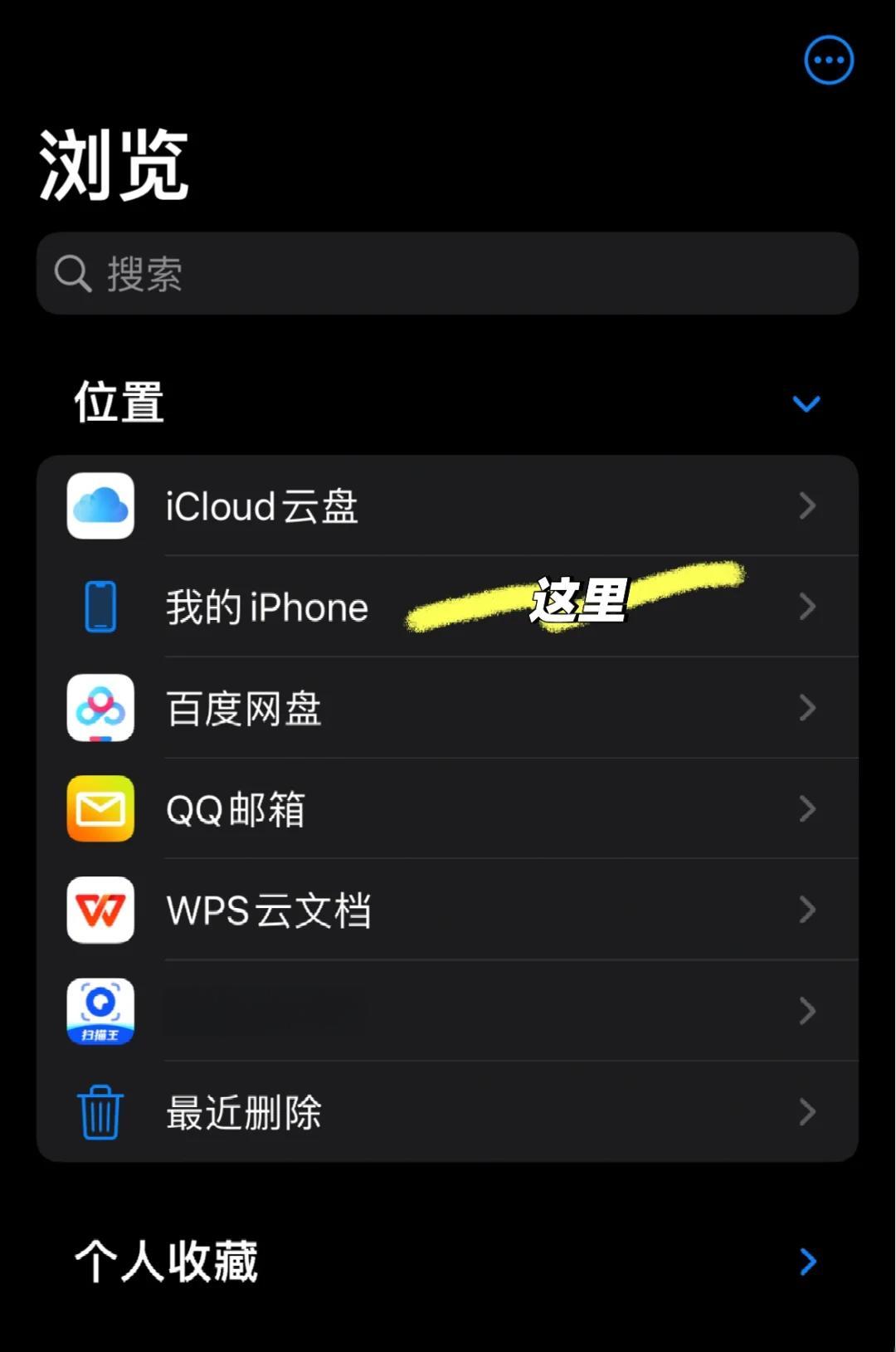
Task: Open the three-dot more options menu
Action: (828, 59)
